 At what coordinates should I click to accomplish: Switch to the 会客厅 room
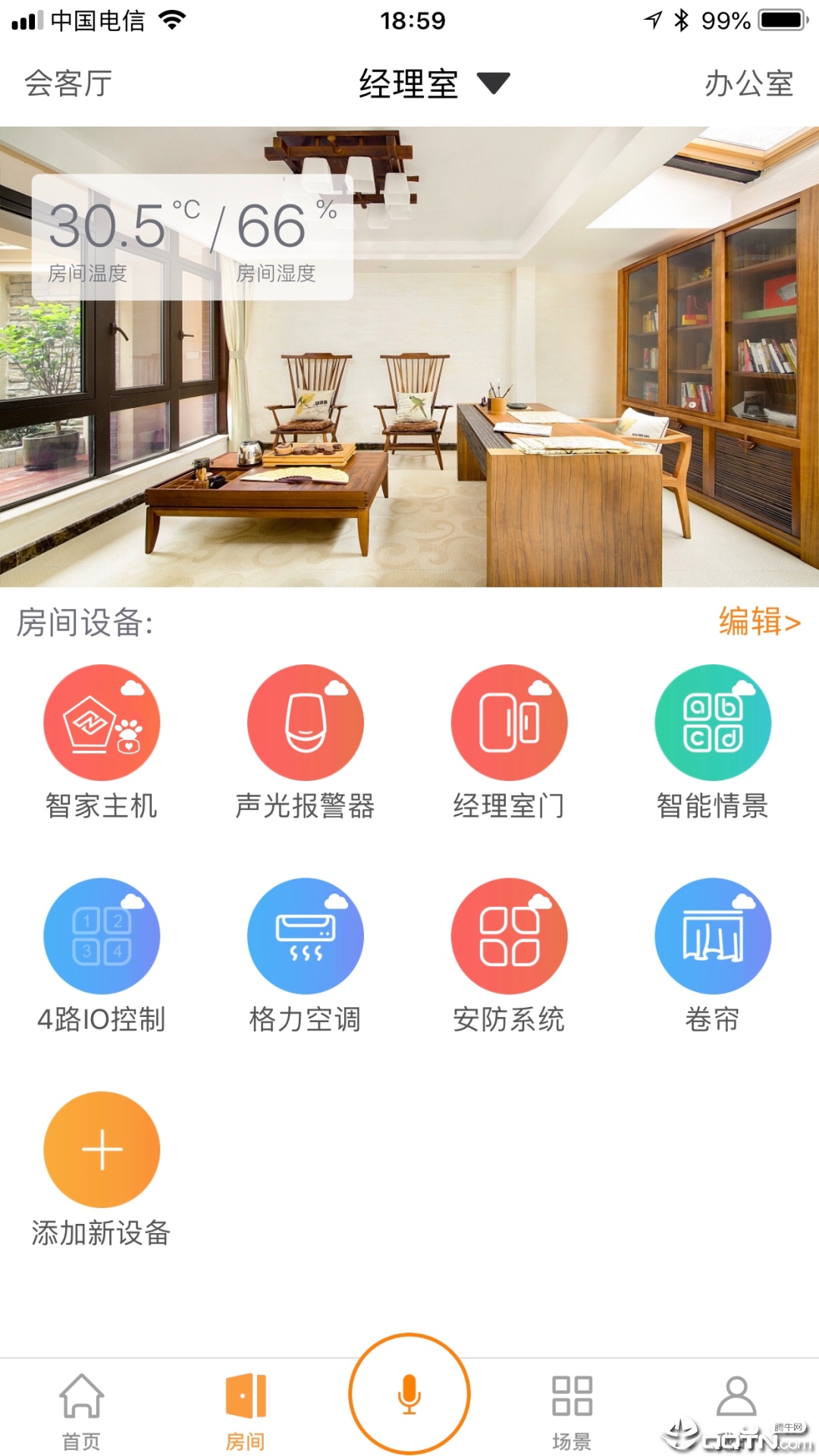[68, 83]
